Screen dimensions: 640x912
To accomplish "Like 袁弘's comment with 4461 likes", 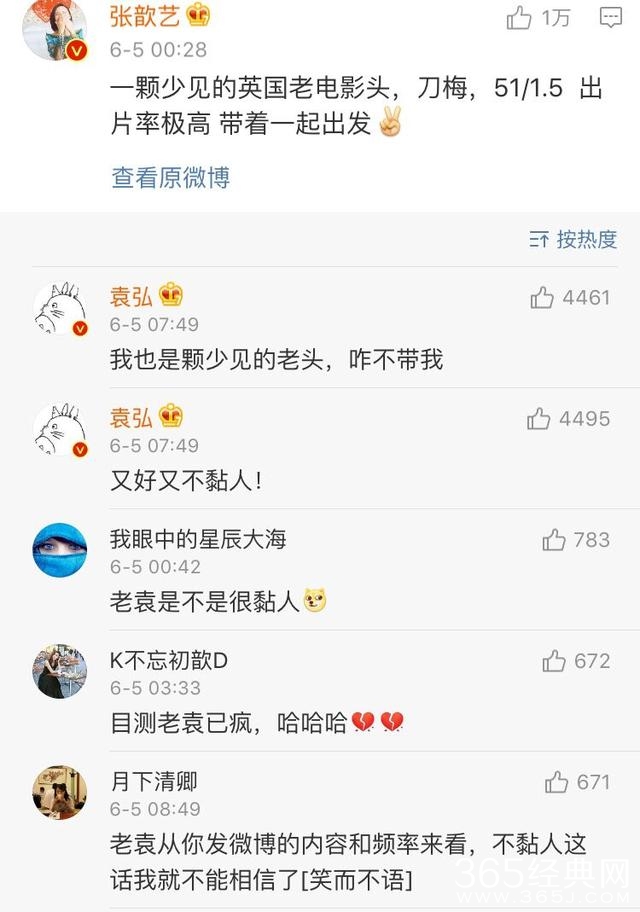I will point(543,297).
